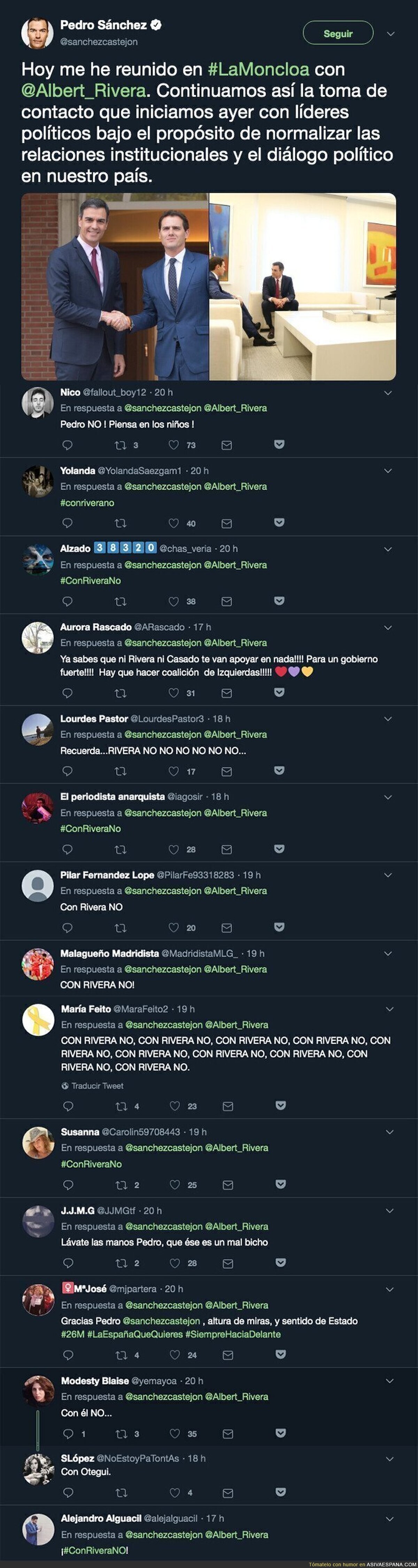Open the handshake photo in the tweet

[115, 287]
